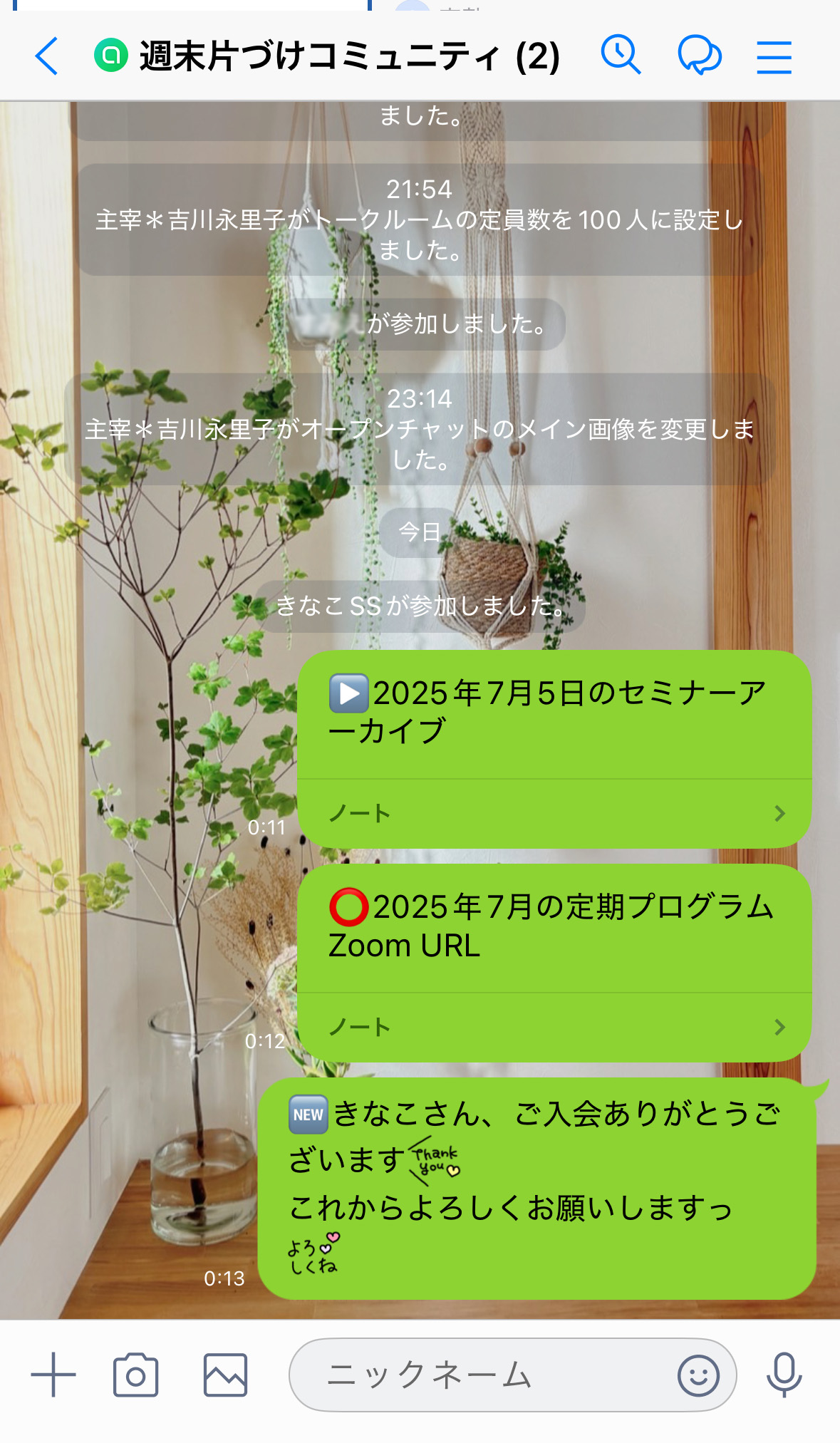Open the camera to take a photo
Image resolution: width=840 pixels, height=1443 pixels.
pyautogui.click(x=135, y=1375)
